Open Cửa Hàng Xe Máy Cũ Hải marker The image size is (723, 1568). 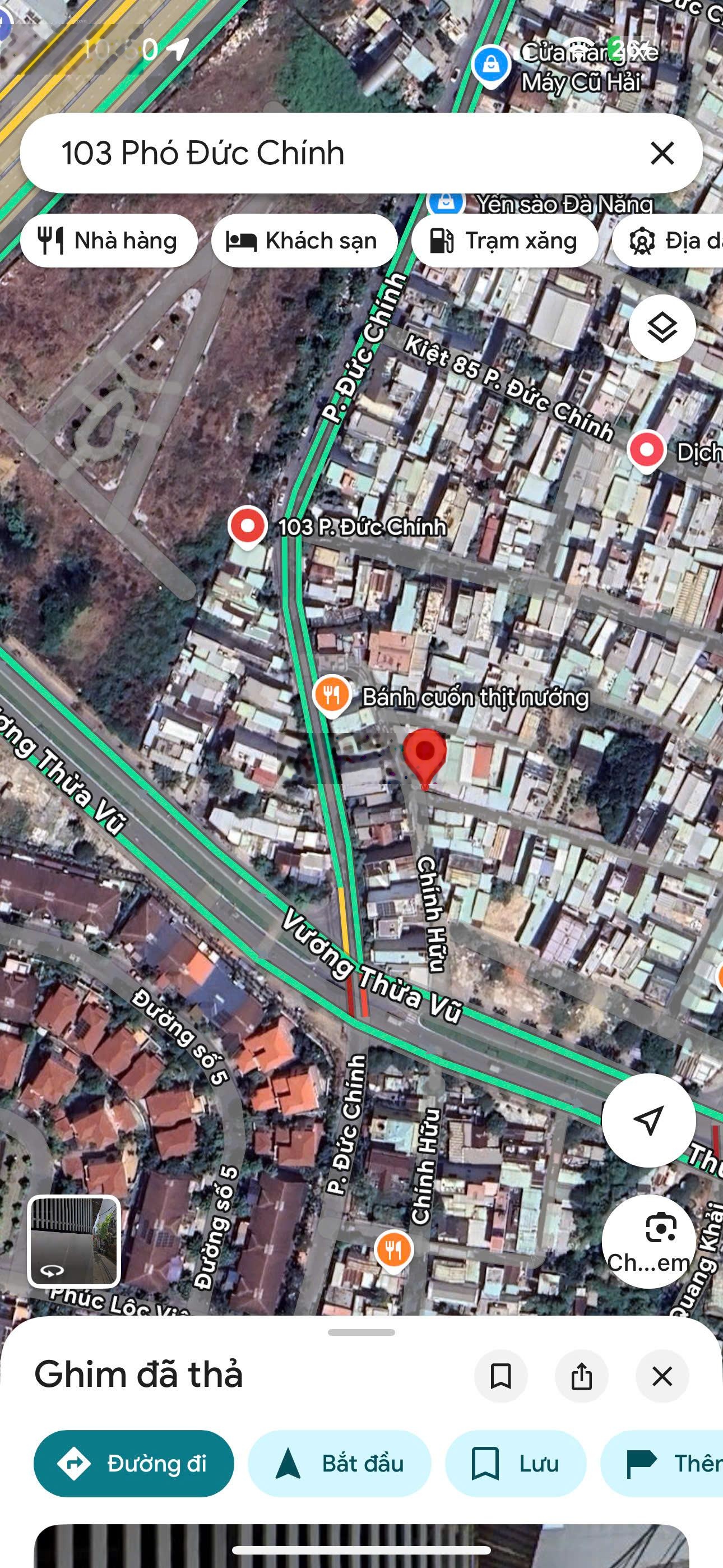coord(491,64)
